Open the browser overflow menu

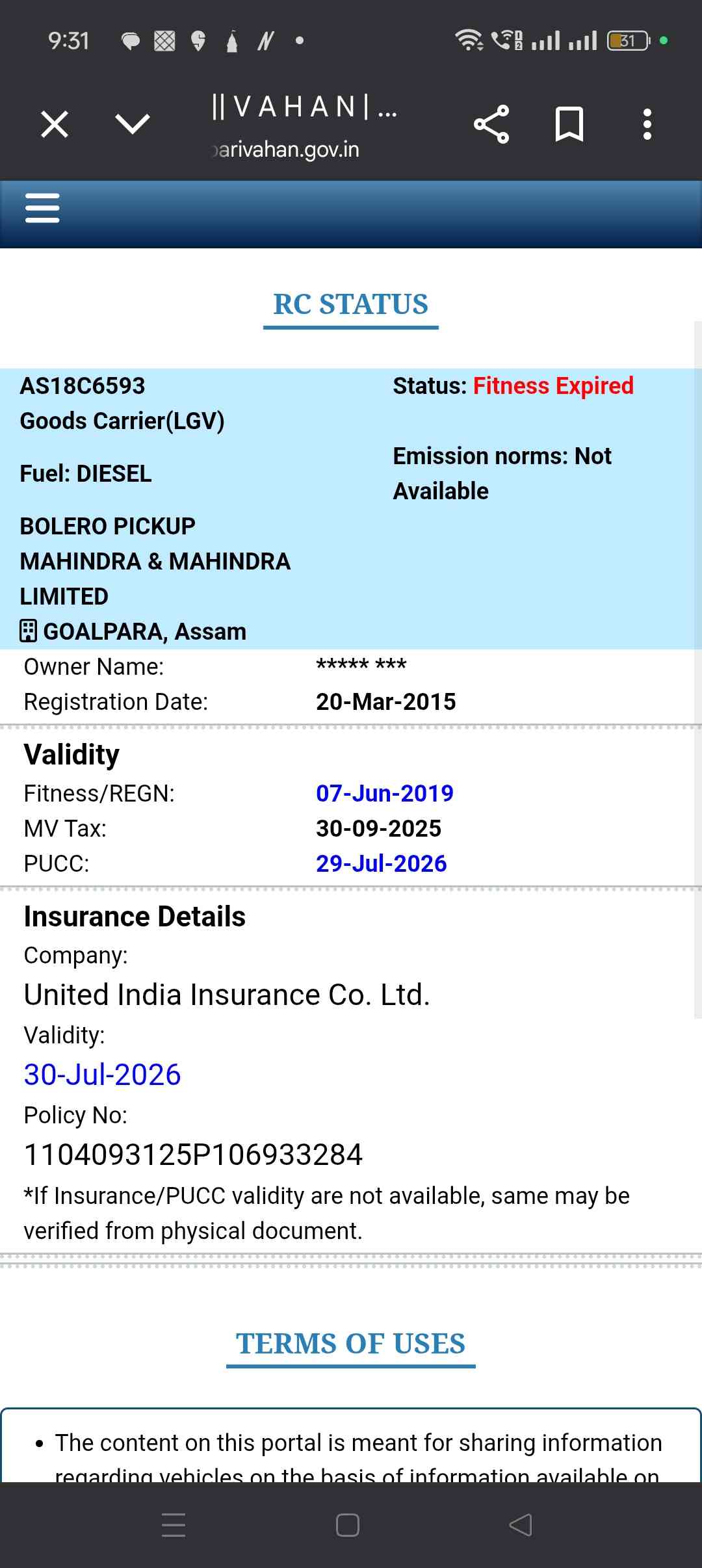tap(647, 124)
